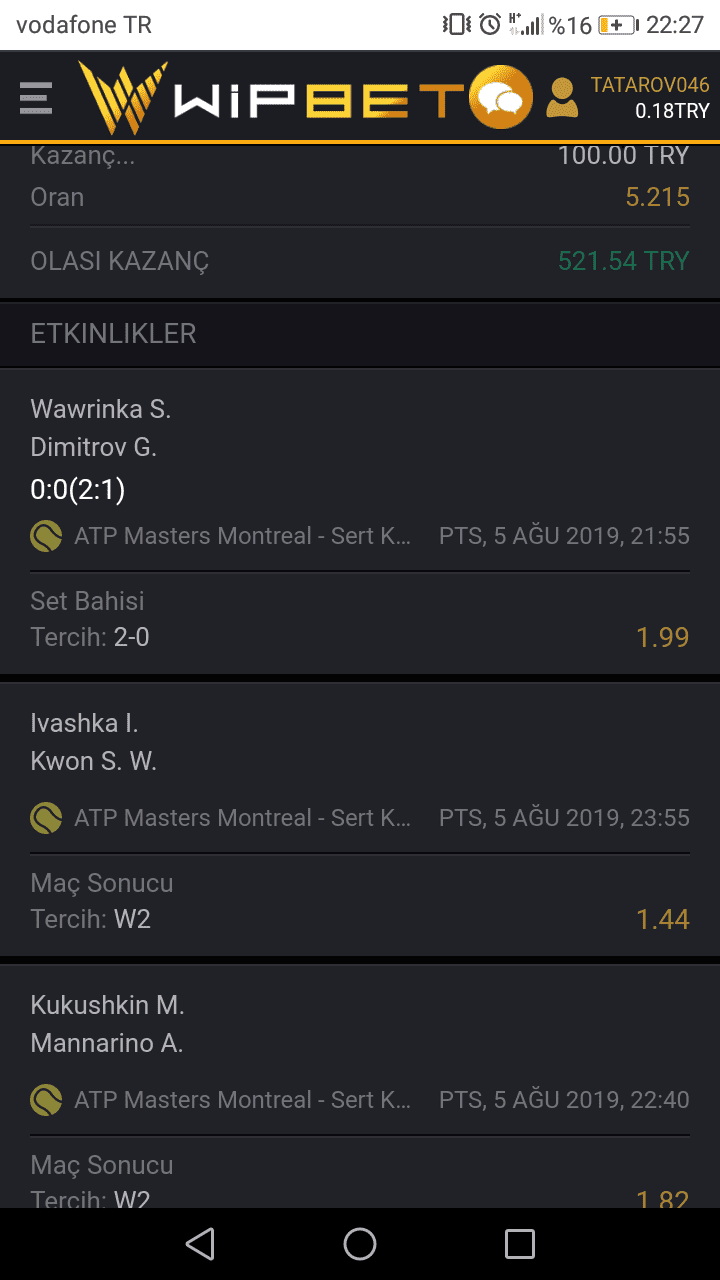The height and width of the screenshot is (1280, 720).
Task: Open the Kukushkin vs Mannarino match
Action: 360,1087
